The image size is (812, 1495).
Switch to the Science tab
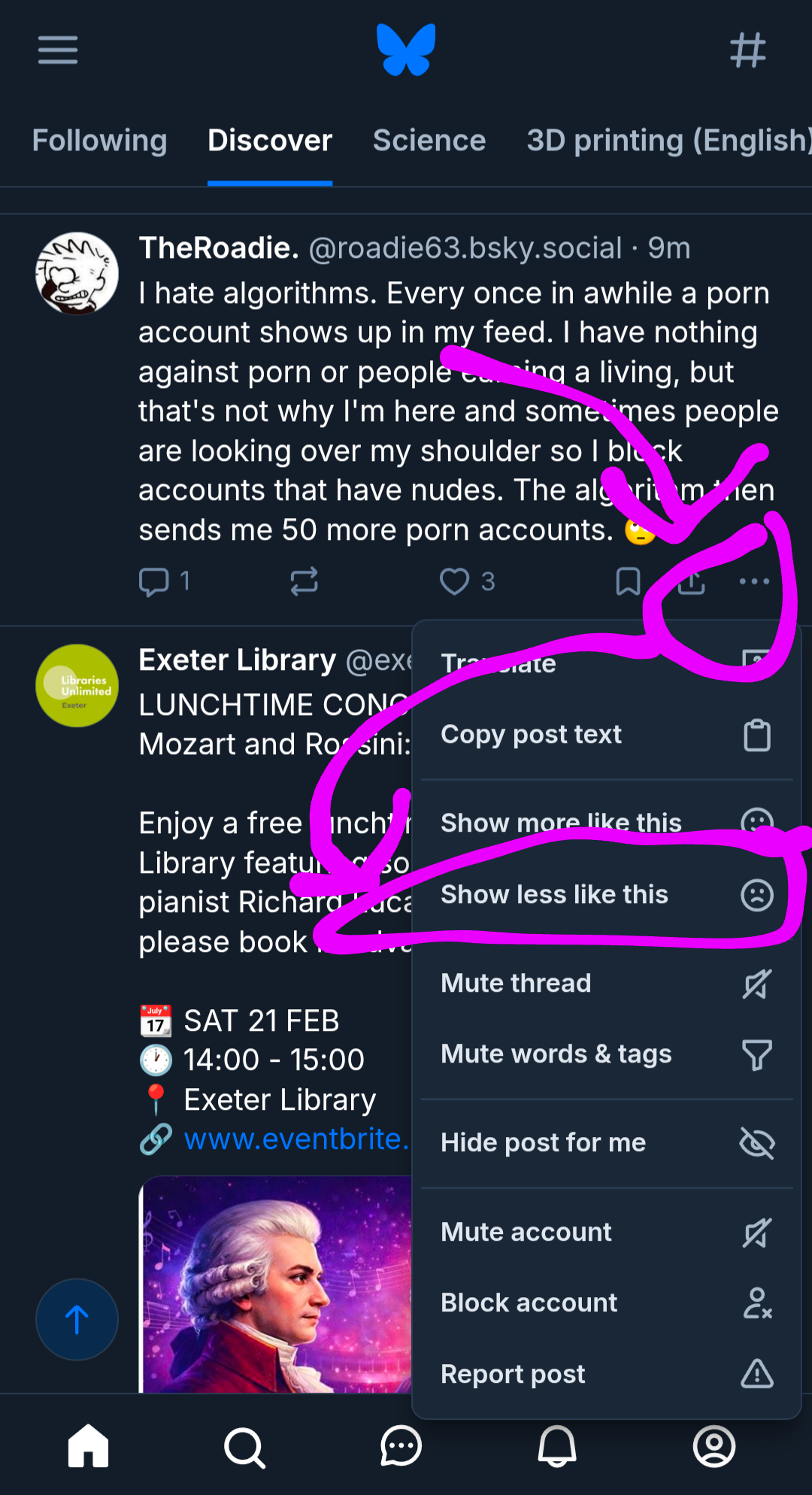[429, 141]
